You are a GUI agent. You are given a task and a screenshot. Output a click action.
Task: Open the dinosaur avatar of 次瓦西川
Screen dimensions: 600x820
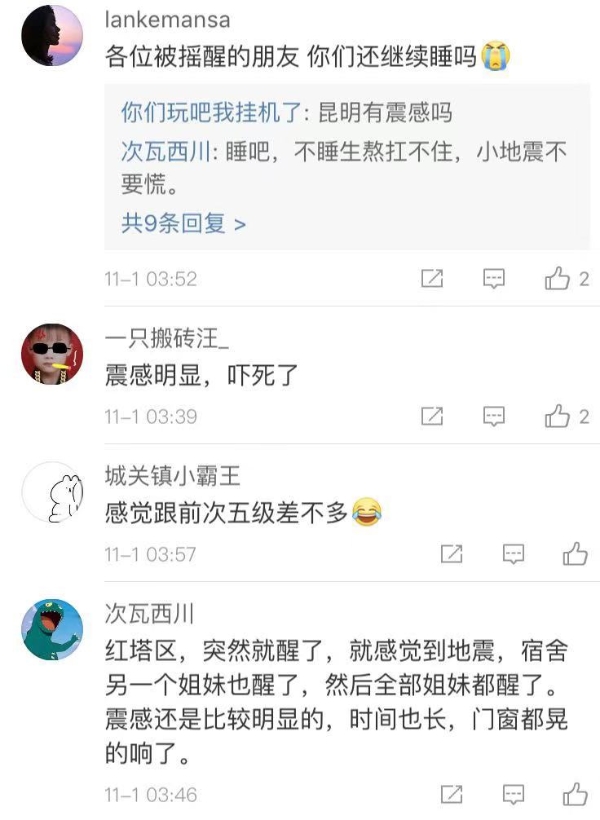click(x=52, y=628)
